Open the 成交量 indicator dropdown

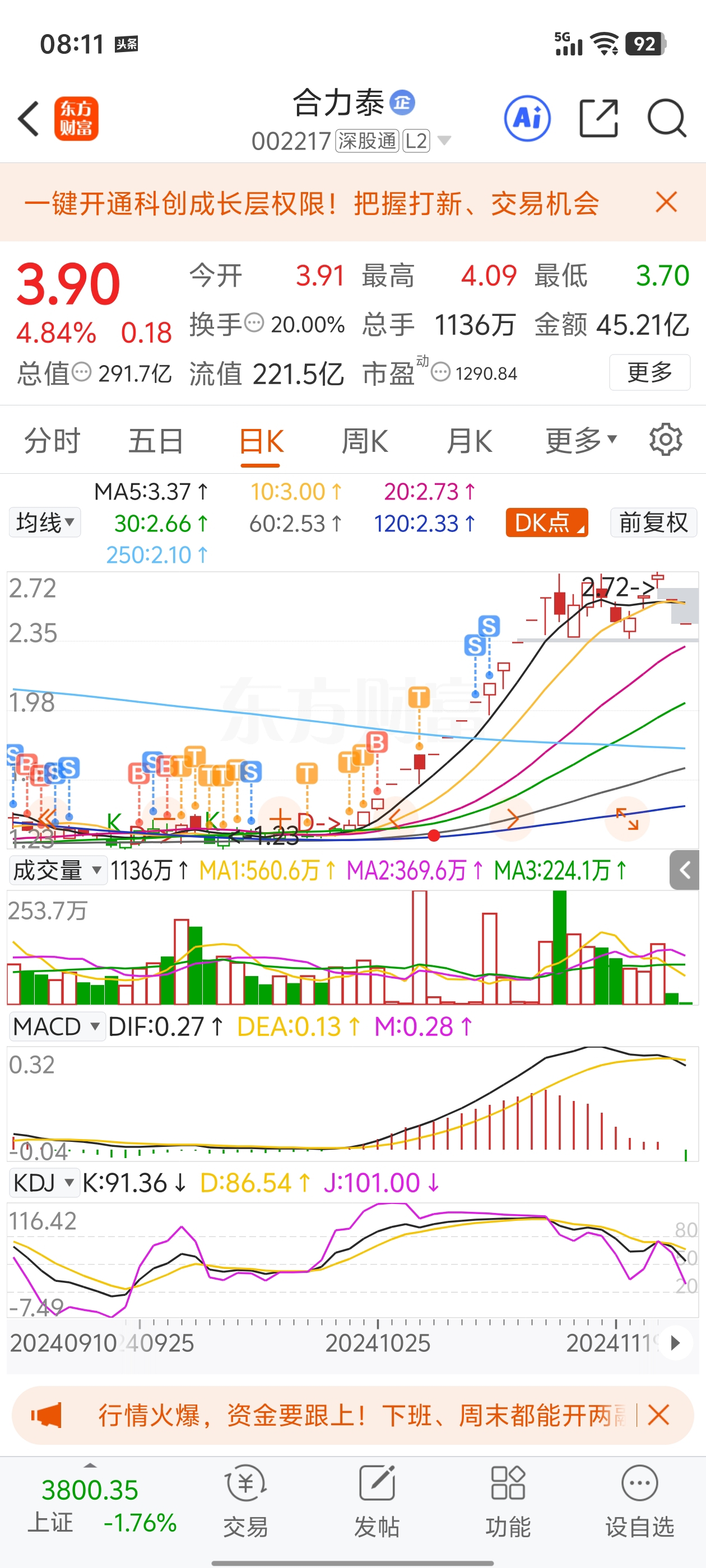click(x=57, y=870)
